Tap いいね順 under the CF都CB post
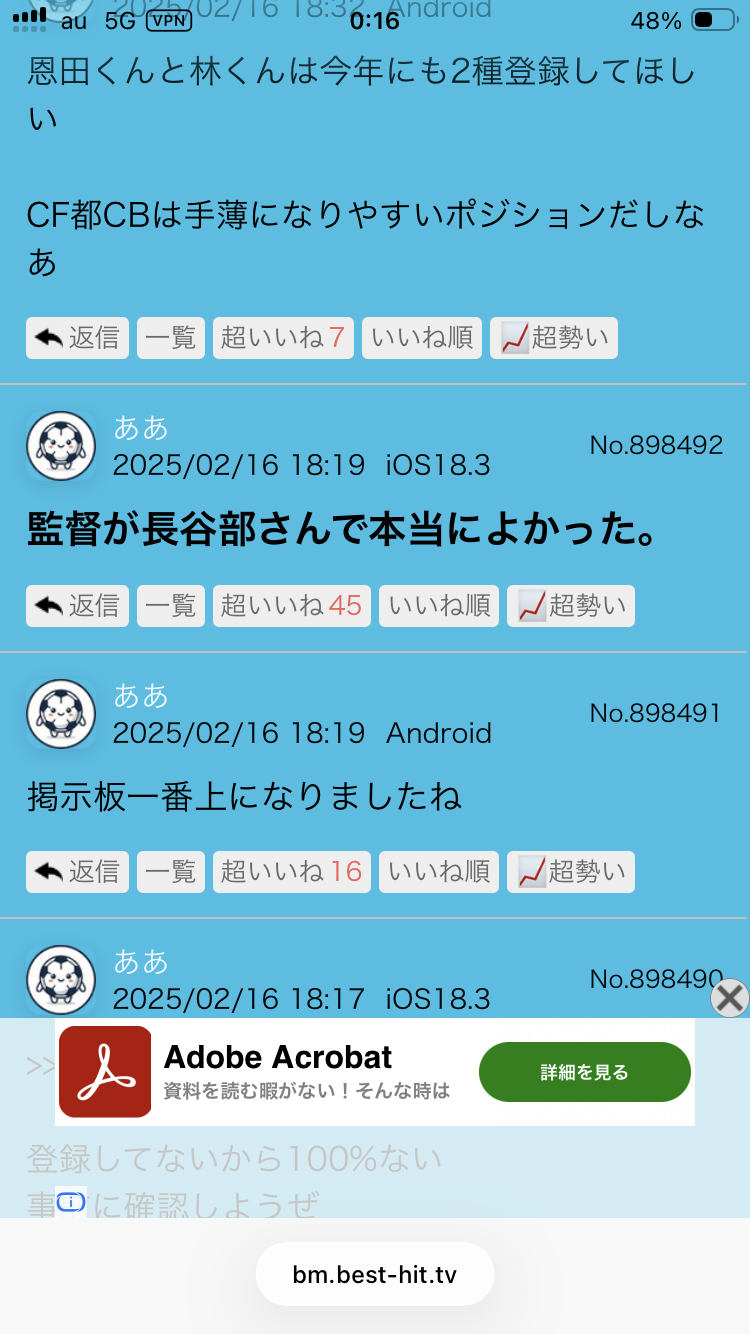 click(x=422, y=338)
